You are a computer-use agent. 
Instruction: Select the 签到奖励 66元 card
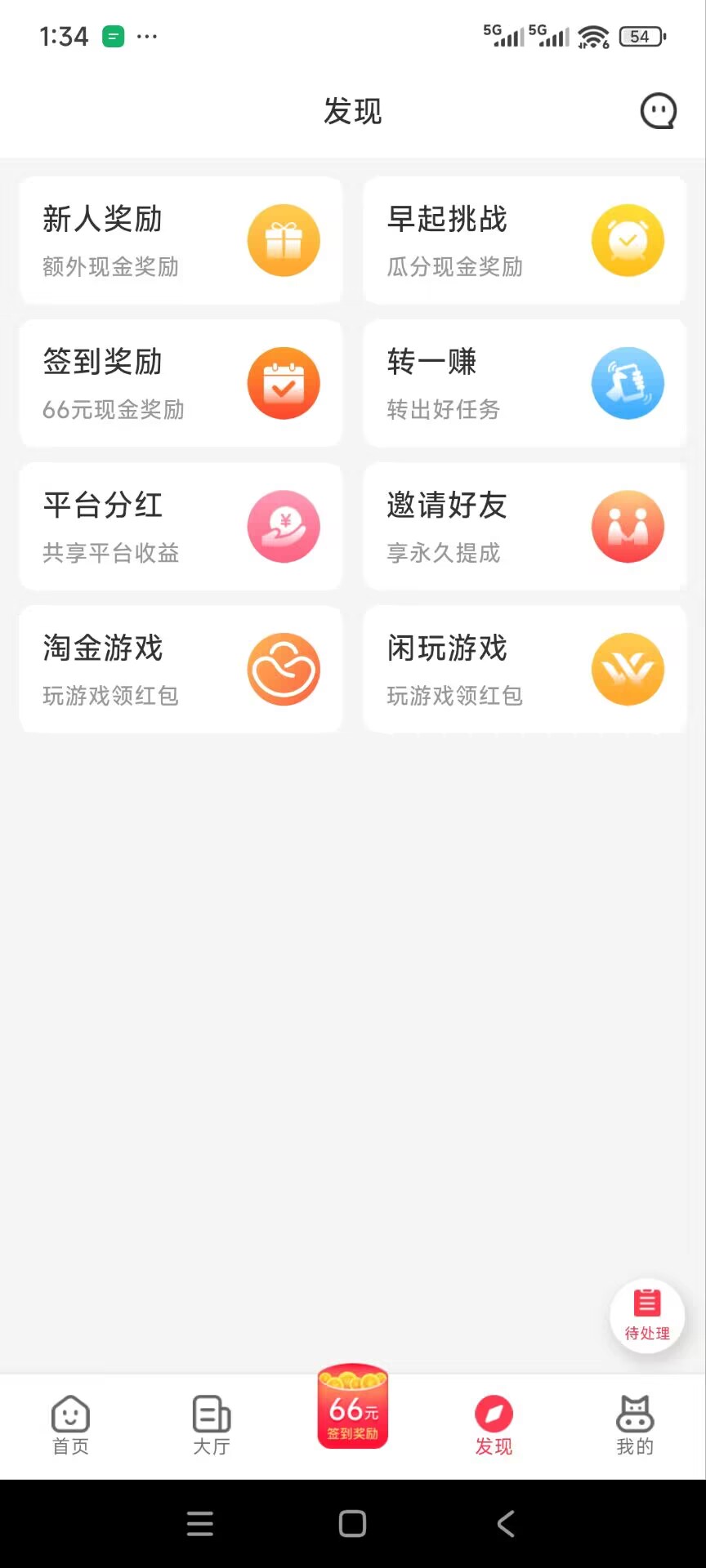pyautogui.click(x=181, y=384)
